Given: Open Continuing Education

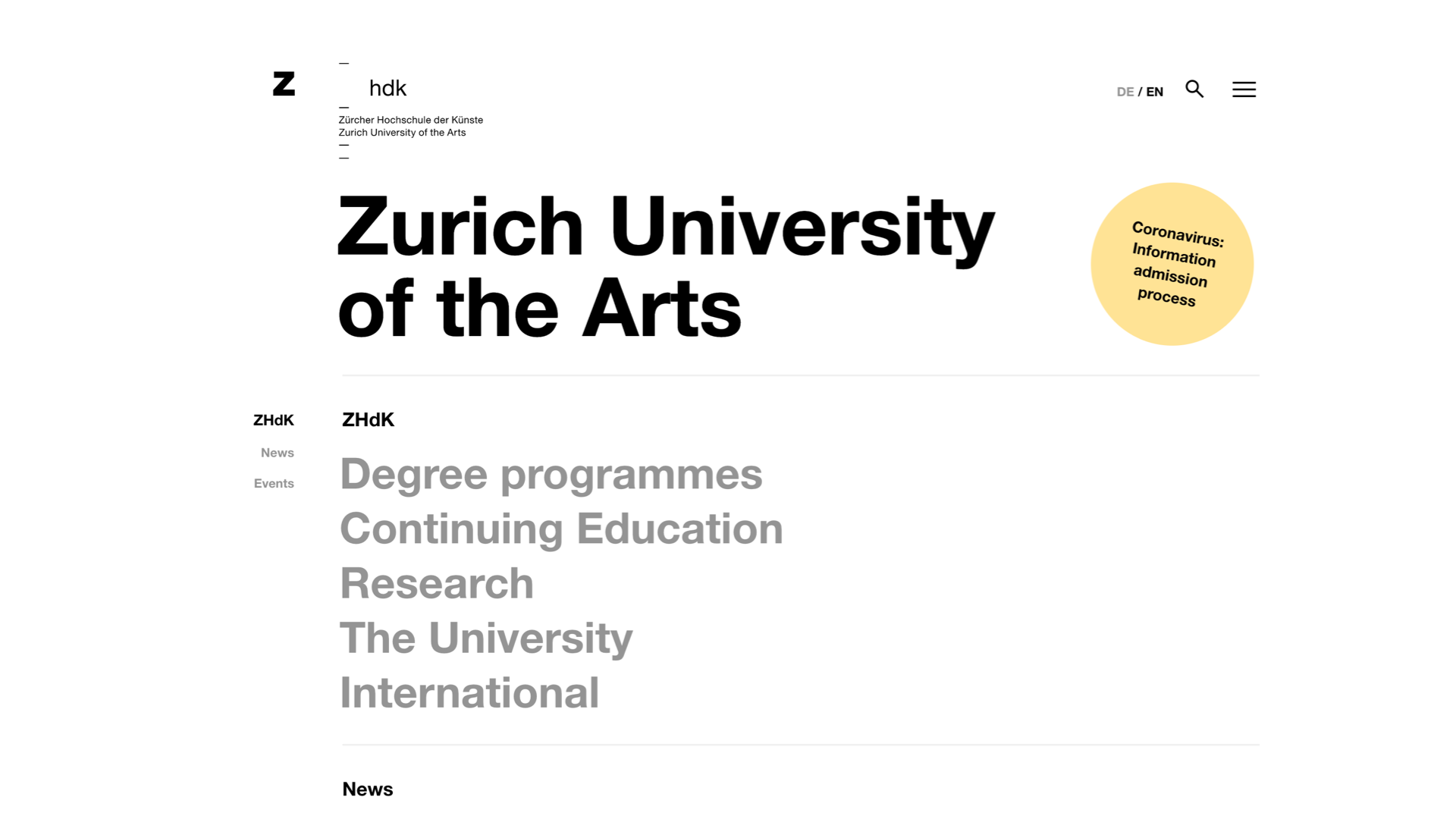Looking at the screenshot, I should 561,529.
